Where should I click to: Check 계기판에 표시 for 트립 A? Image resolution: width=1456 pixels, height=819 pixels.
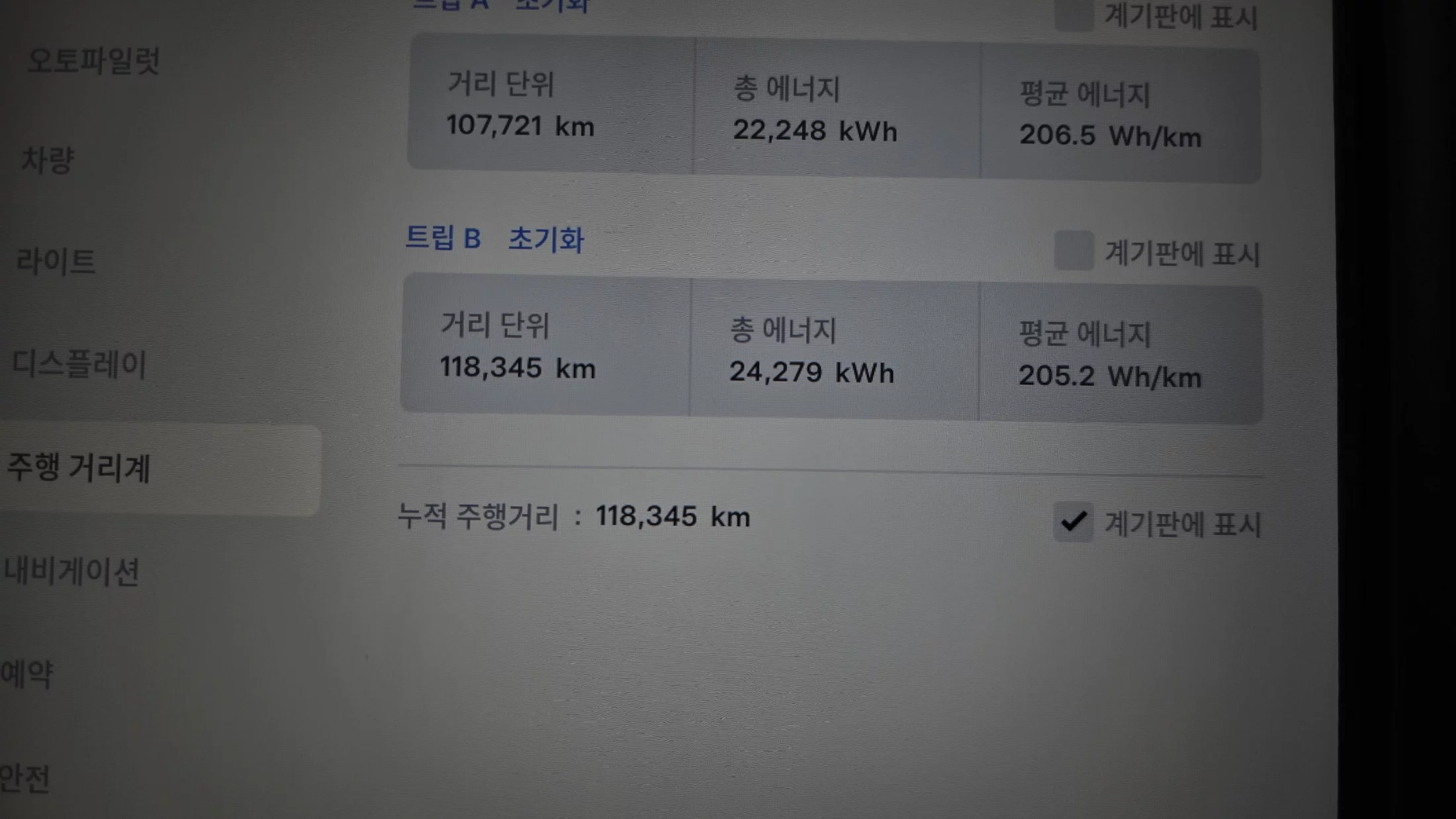[1073, 15]
